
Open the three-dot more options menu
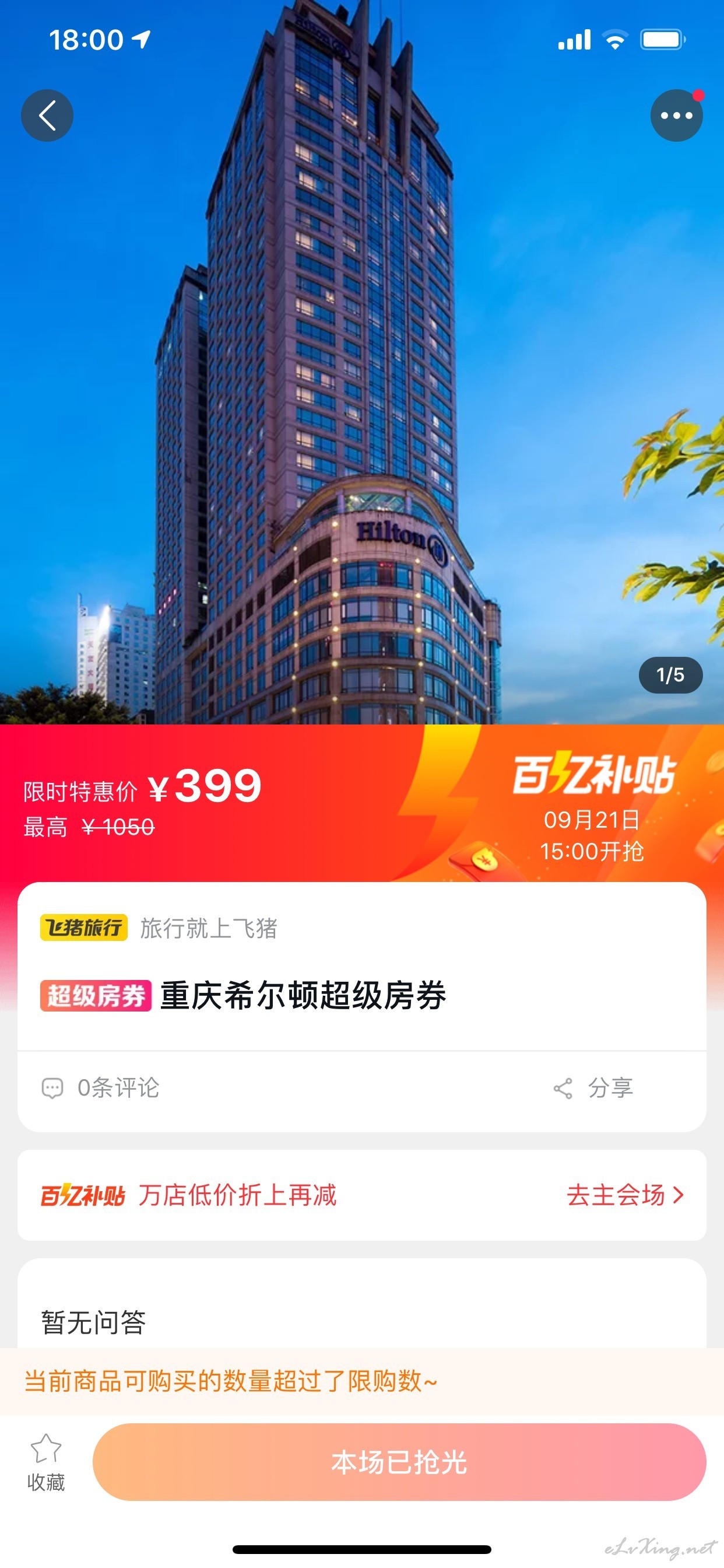click(x=677, y=116)
